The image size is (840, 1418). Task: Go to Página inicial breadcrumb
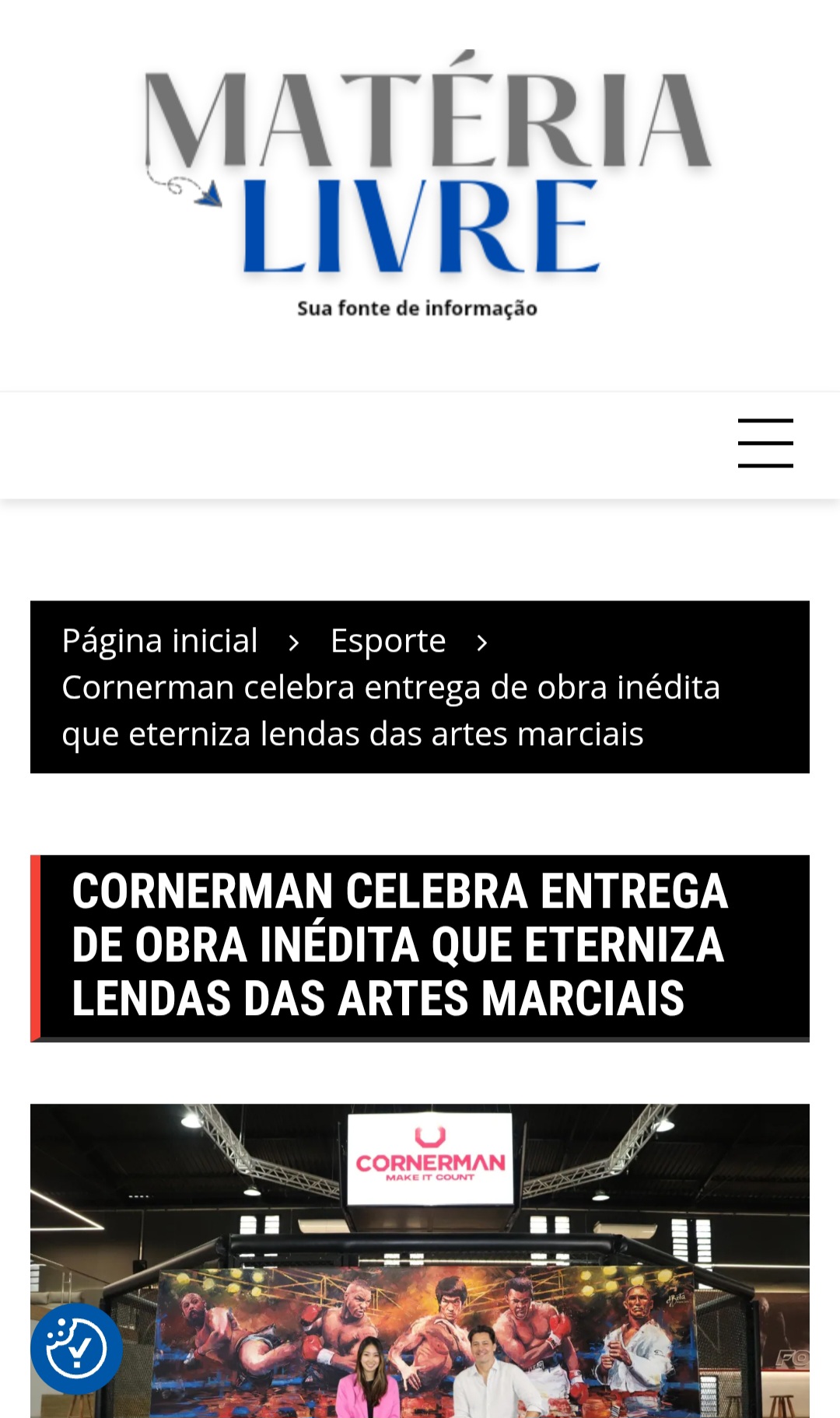[159, 641]
